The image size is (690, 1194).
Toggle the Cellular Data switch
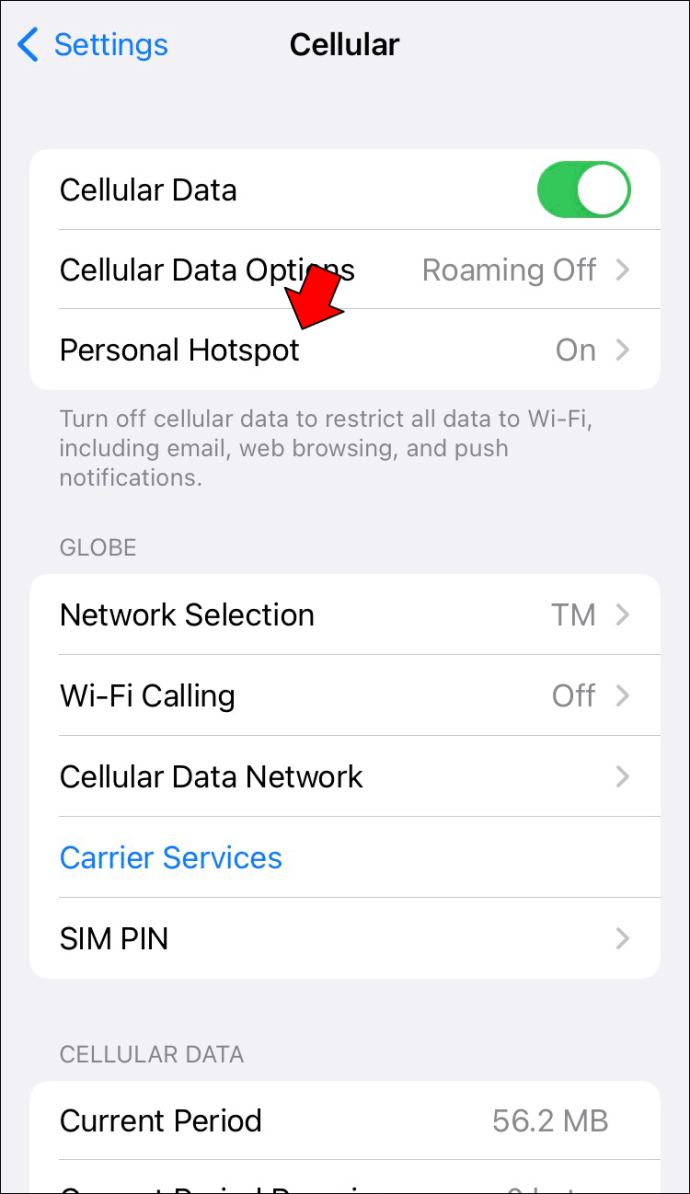[583, 190]
